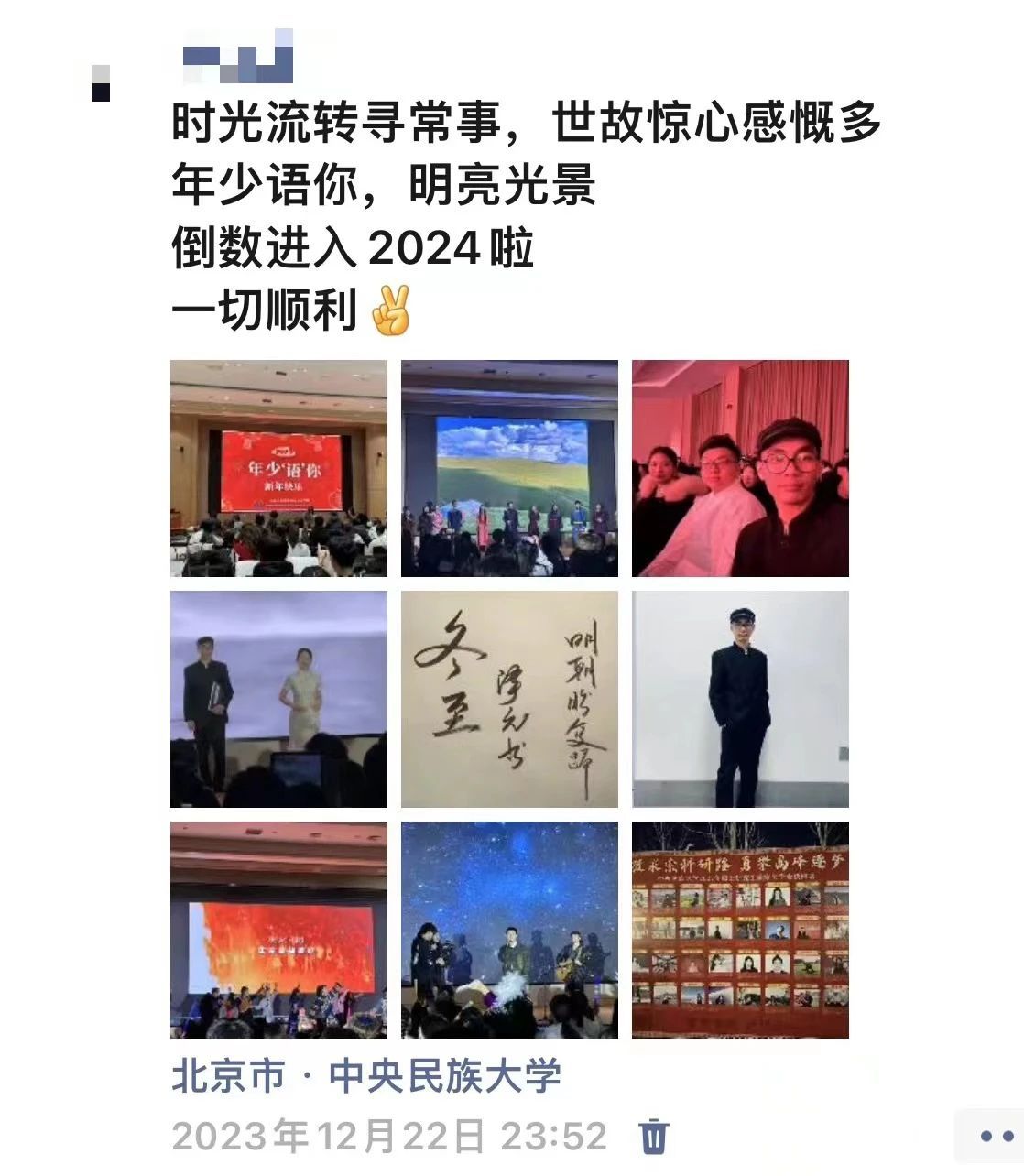View the photo of the man in black by the white wall
1024x1176 pixels.
[x=740, y=699]
